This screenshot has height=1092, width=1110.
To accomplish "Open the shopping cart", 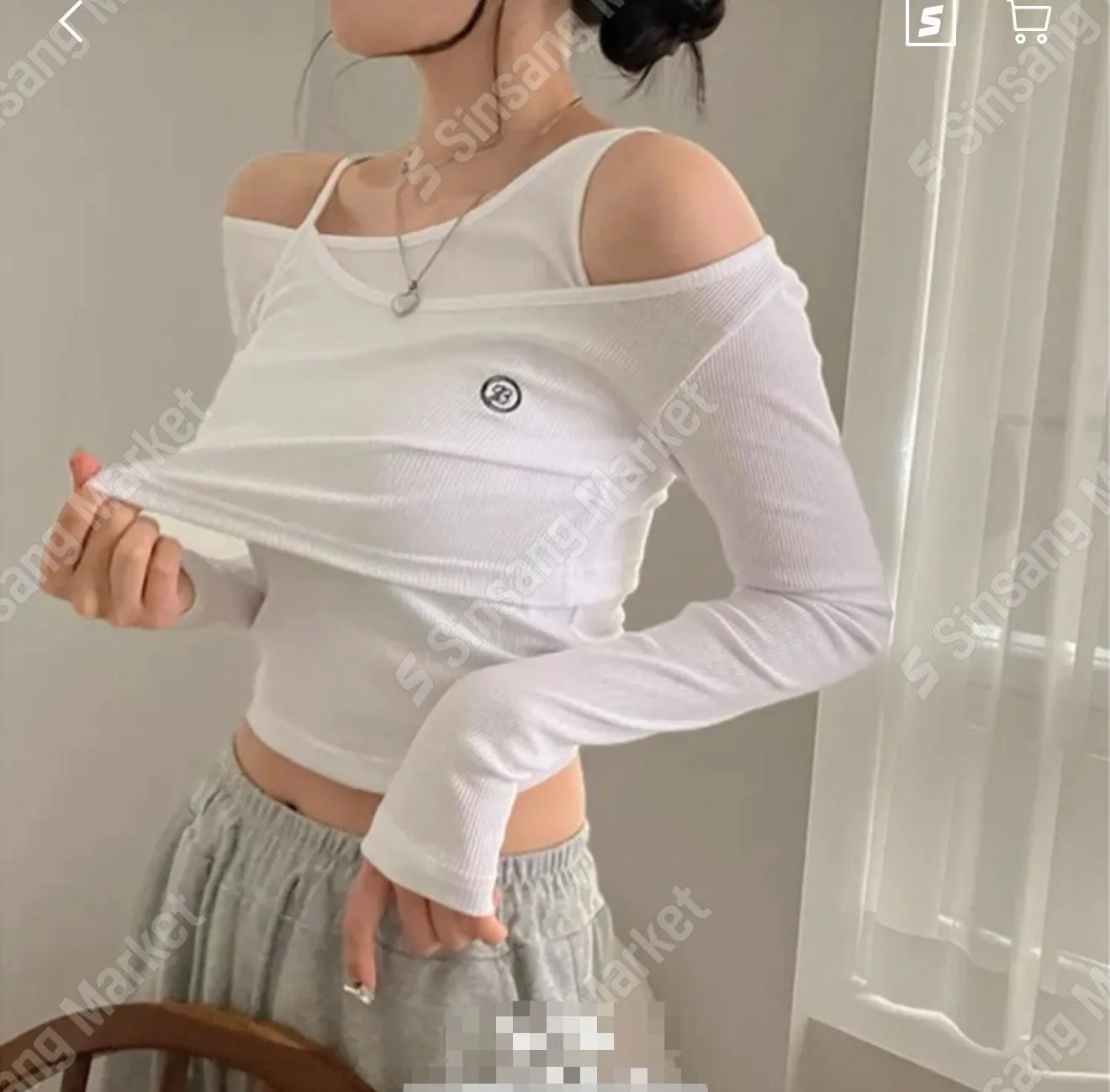I will pos(1029,20).
